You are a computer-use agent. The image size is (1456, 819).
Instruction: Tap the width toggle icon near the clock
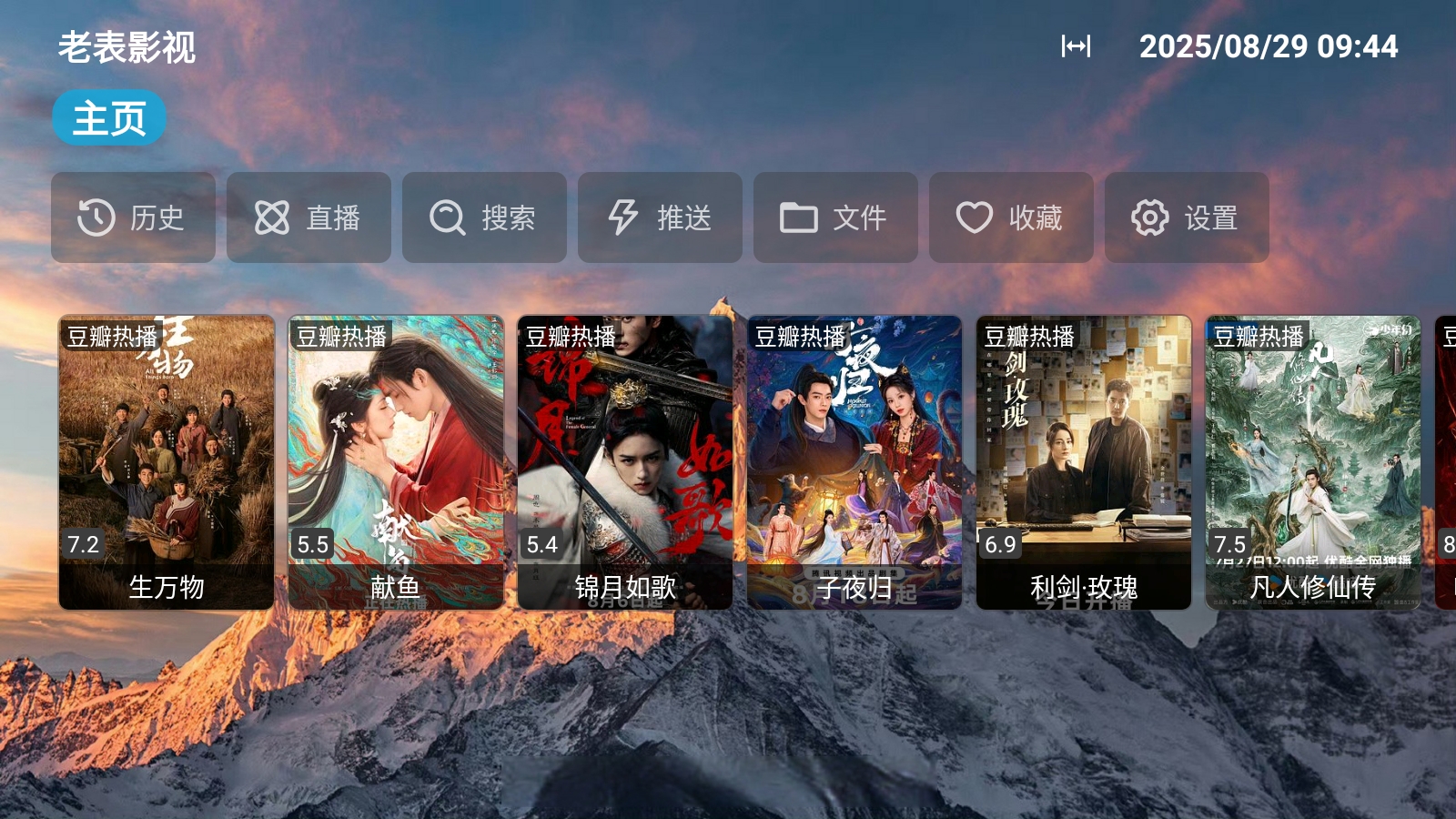(1076, 46)
